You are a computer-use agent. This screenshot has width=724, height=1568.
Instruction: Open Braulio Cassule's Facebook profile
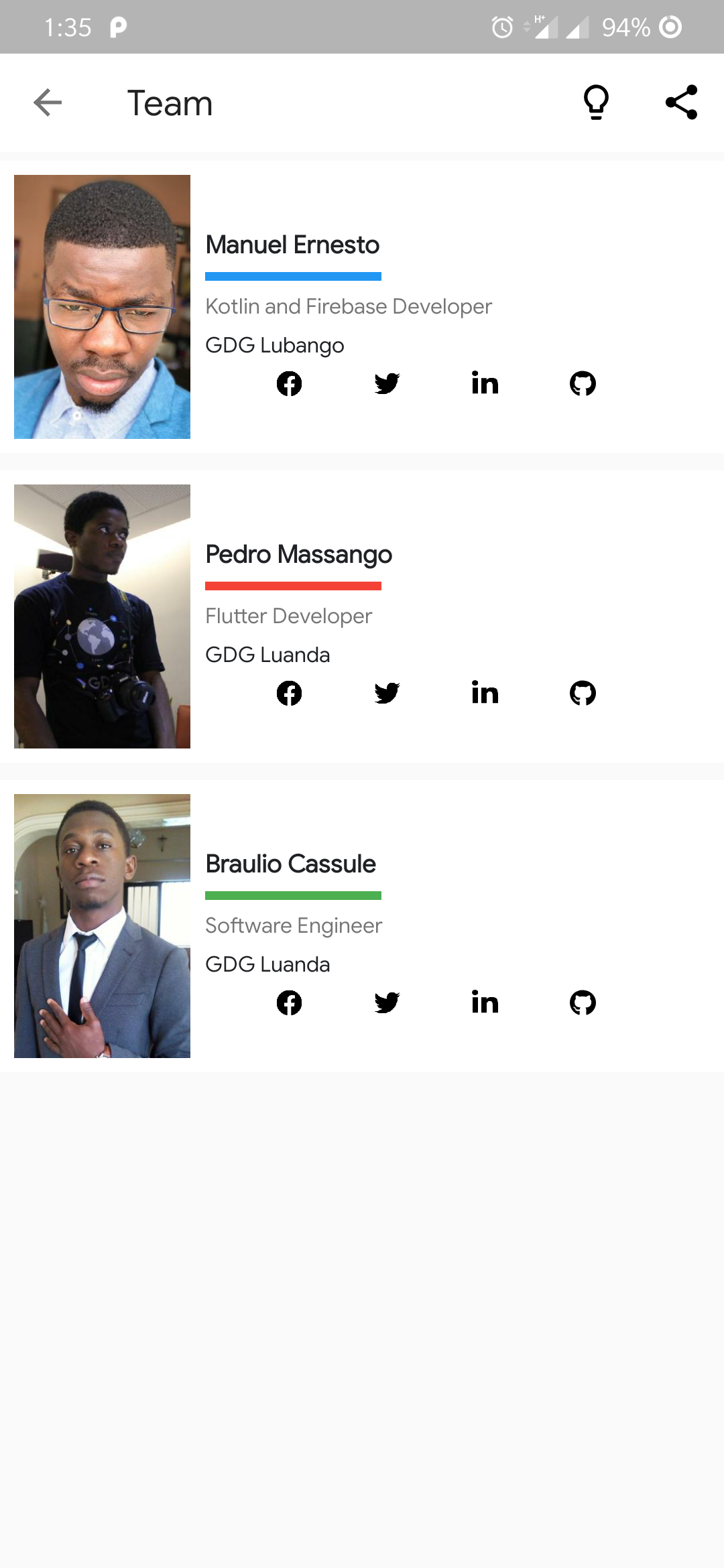(x=289, y=1002)
